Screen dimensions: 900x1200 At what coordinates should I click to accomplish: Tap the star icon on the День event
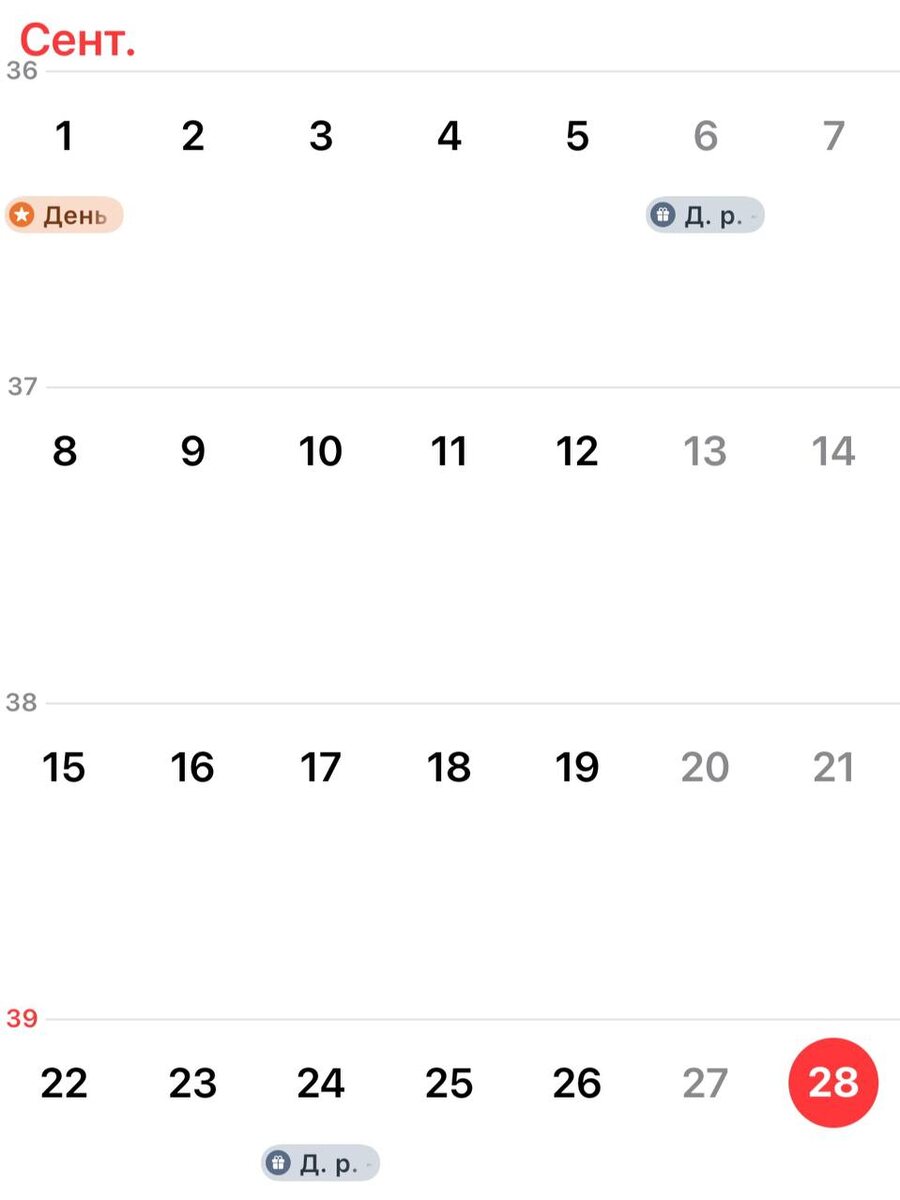pyautogui.click(x=23, y=214)
